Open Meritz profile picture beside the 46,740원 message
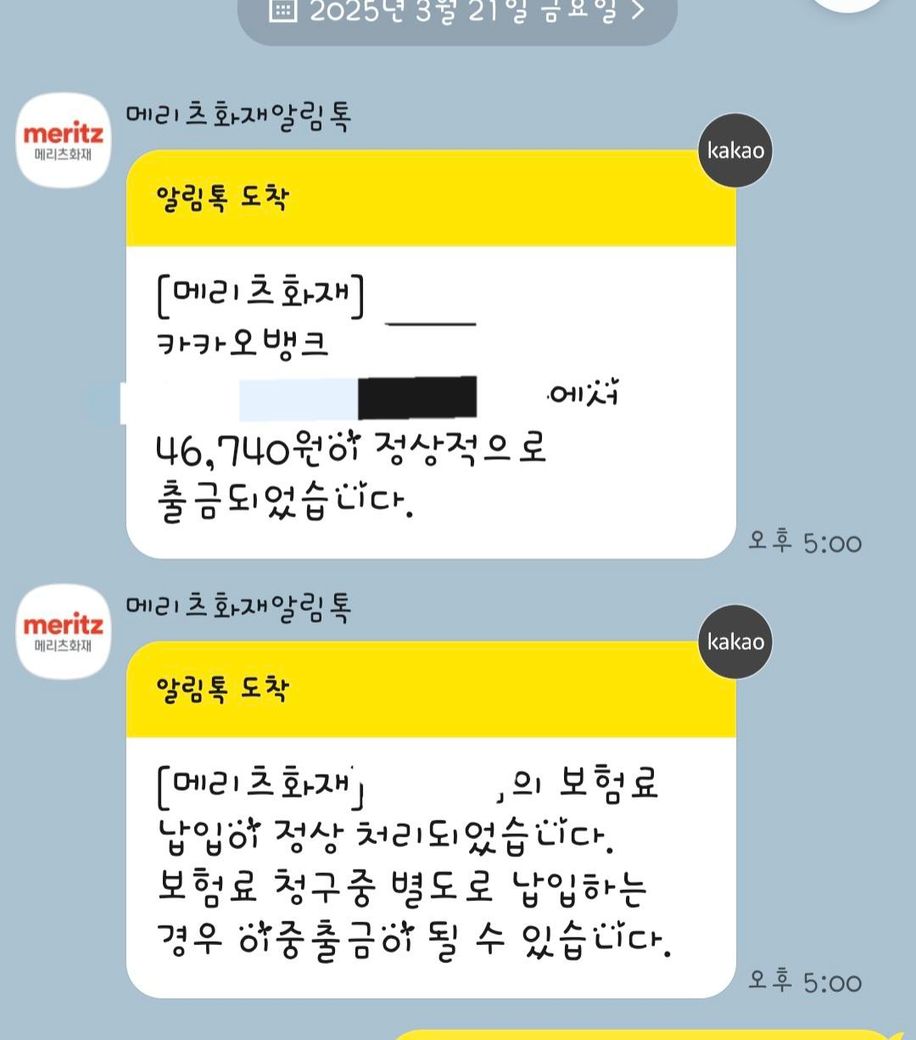This screenshot has width=916, height=1040. tap(63, 141)
